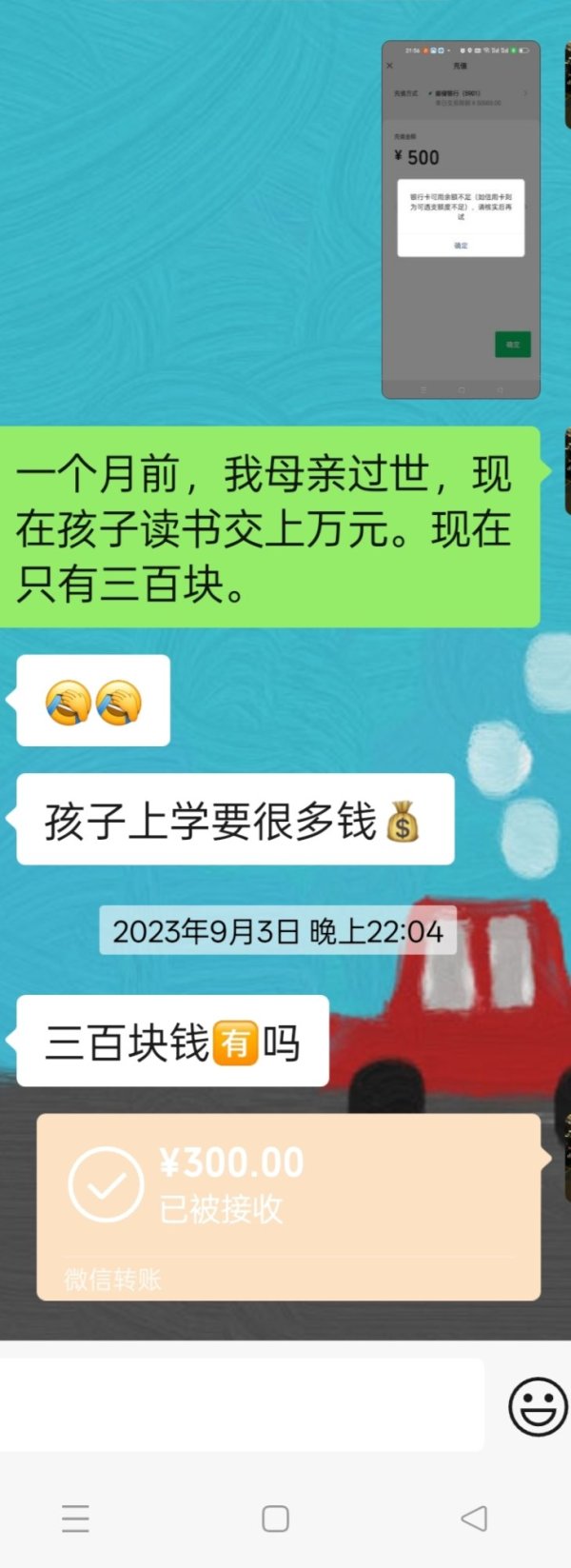571x1568 pixels.
Task: Open the shared ¥500 recharge screenshot
Action: 461,219
